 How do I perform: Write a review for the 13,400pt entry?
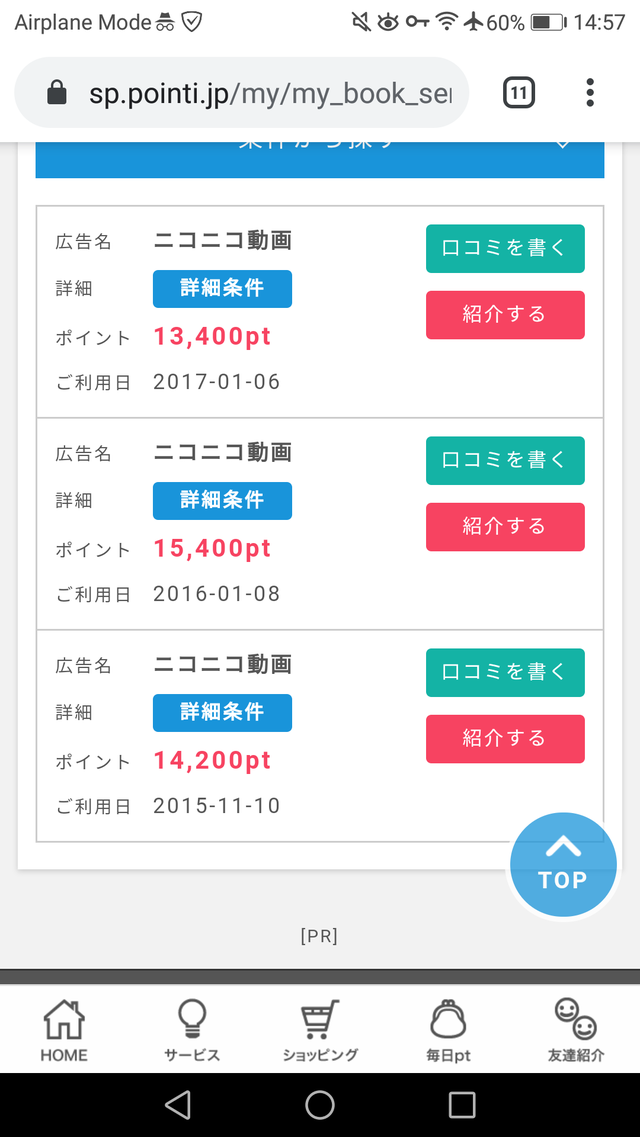click(x=505, y=249)
